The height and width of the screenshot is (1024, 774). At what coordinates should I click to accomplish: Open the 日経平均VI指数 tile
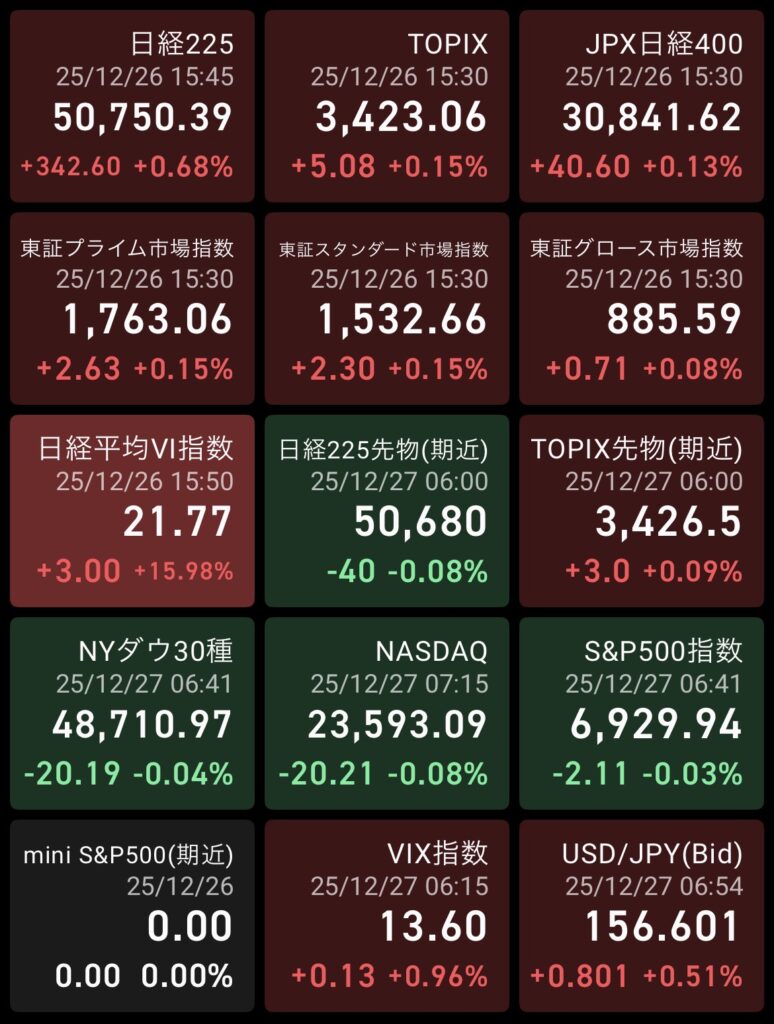click(132, 511)
